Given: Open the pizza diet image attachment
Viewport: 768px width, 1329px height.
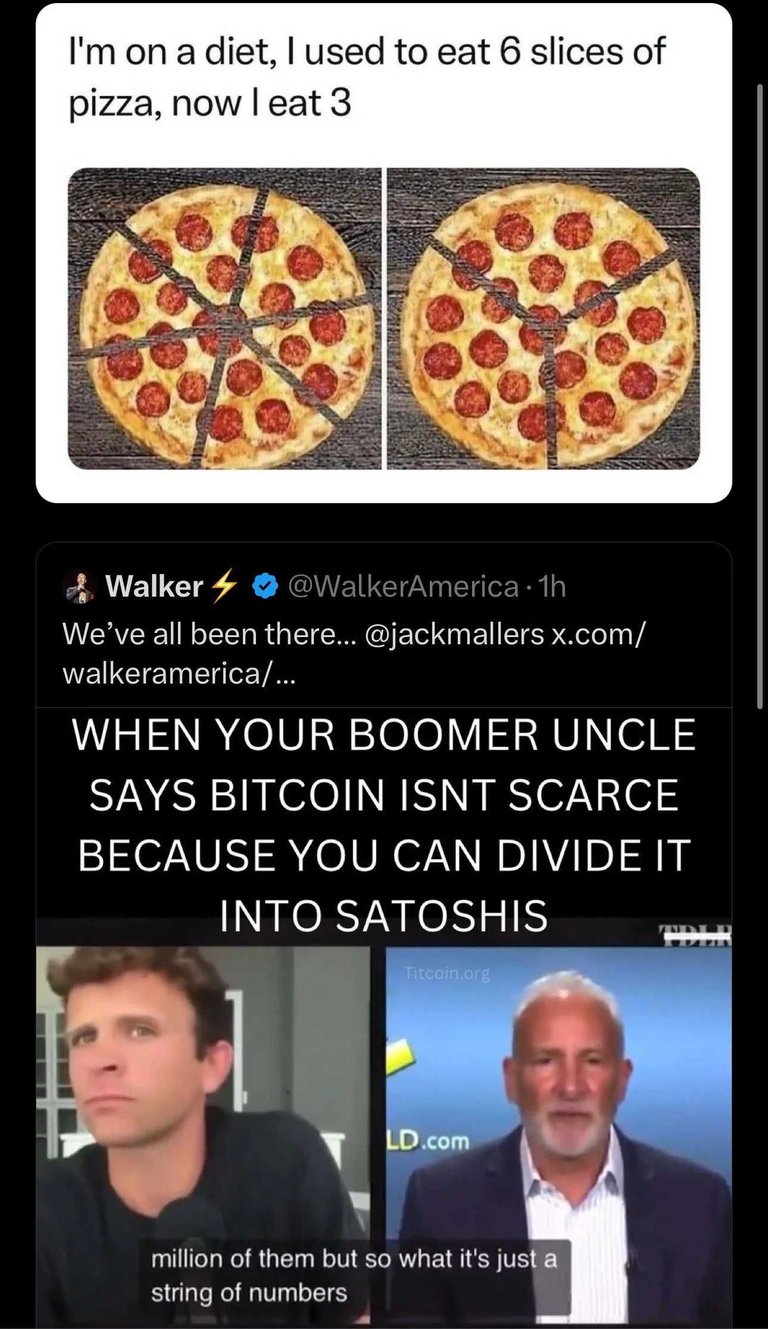Looking at the screenshot, I should (384, 318).
